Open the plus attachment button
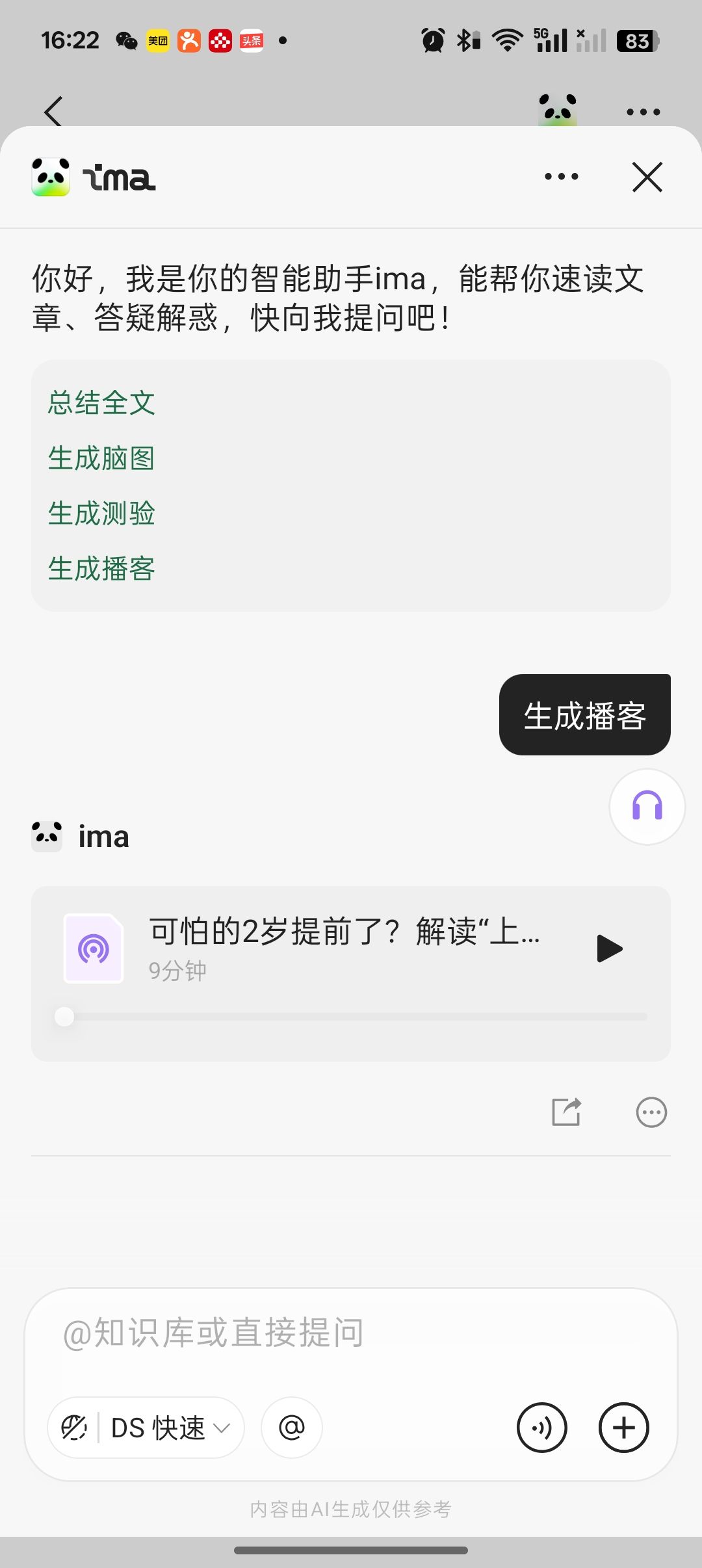Screen dimensions: 702x1568 (x=623, y=1428)
